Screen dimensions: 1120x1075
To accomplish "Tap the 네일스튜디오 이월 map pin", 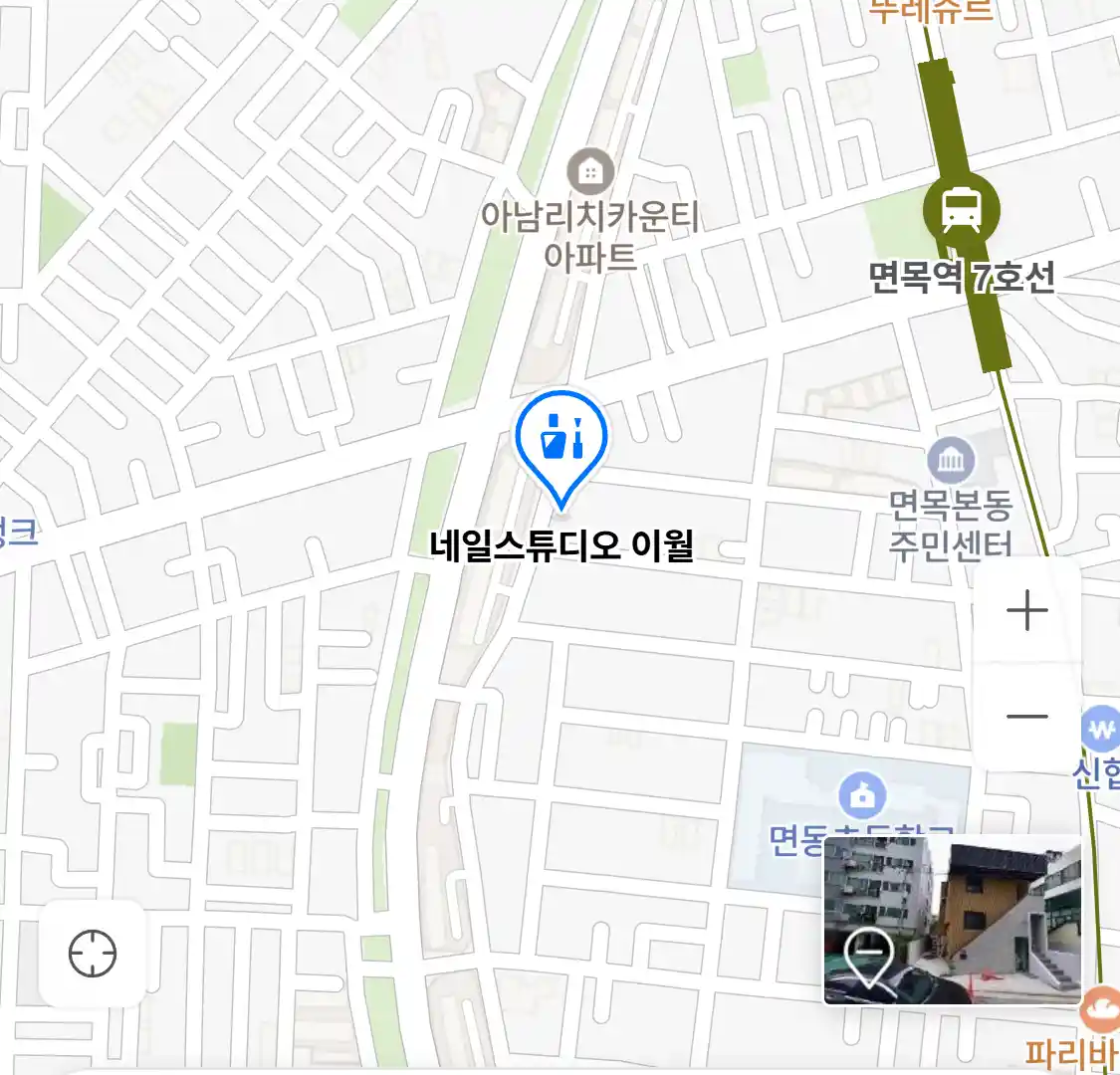I will coord(561,440).
